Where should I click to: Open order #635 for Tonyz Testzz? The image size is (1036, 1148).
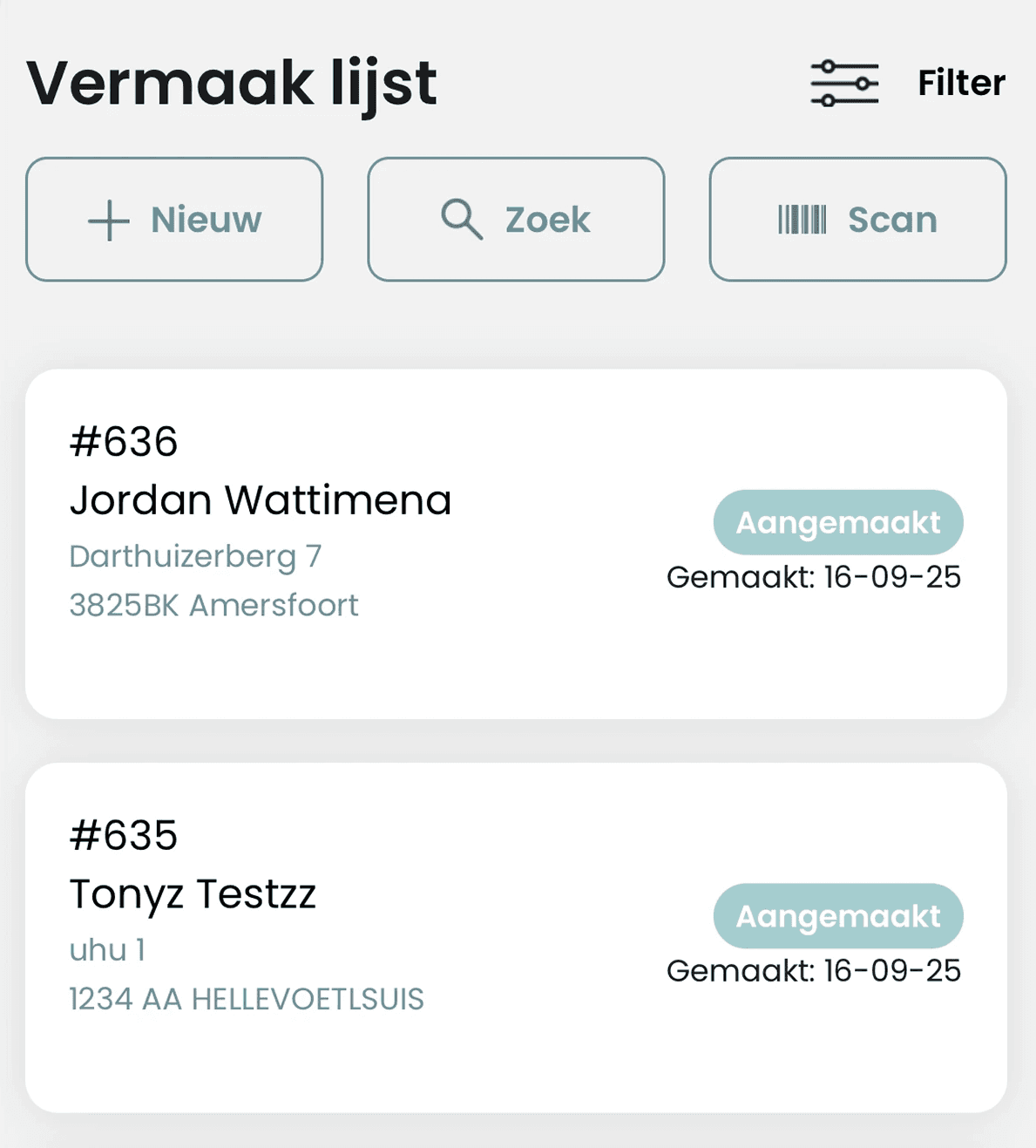[x=516, y=938]
